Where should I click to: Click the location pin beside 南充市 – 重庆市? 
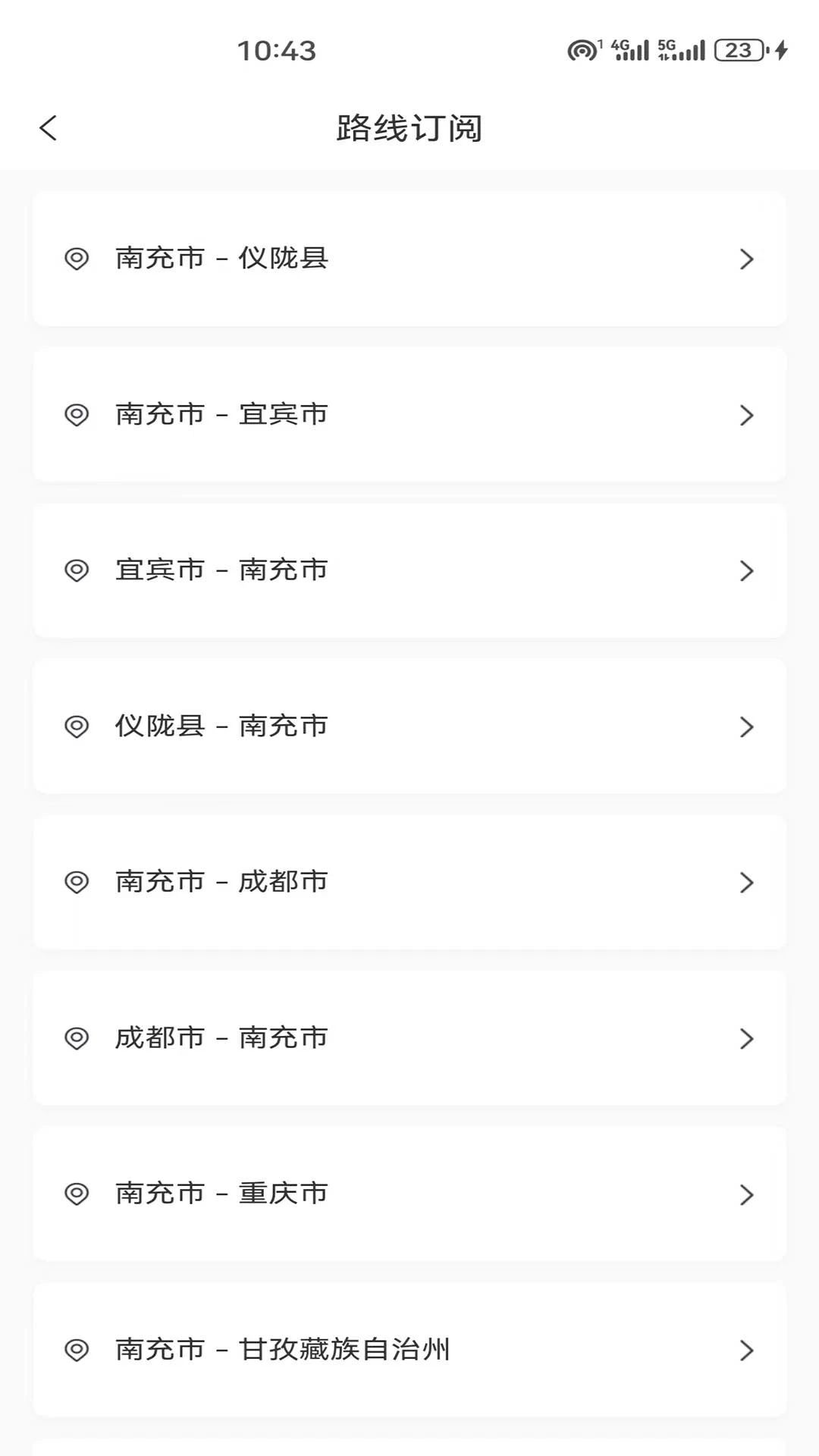77,1194
